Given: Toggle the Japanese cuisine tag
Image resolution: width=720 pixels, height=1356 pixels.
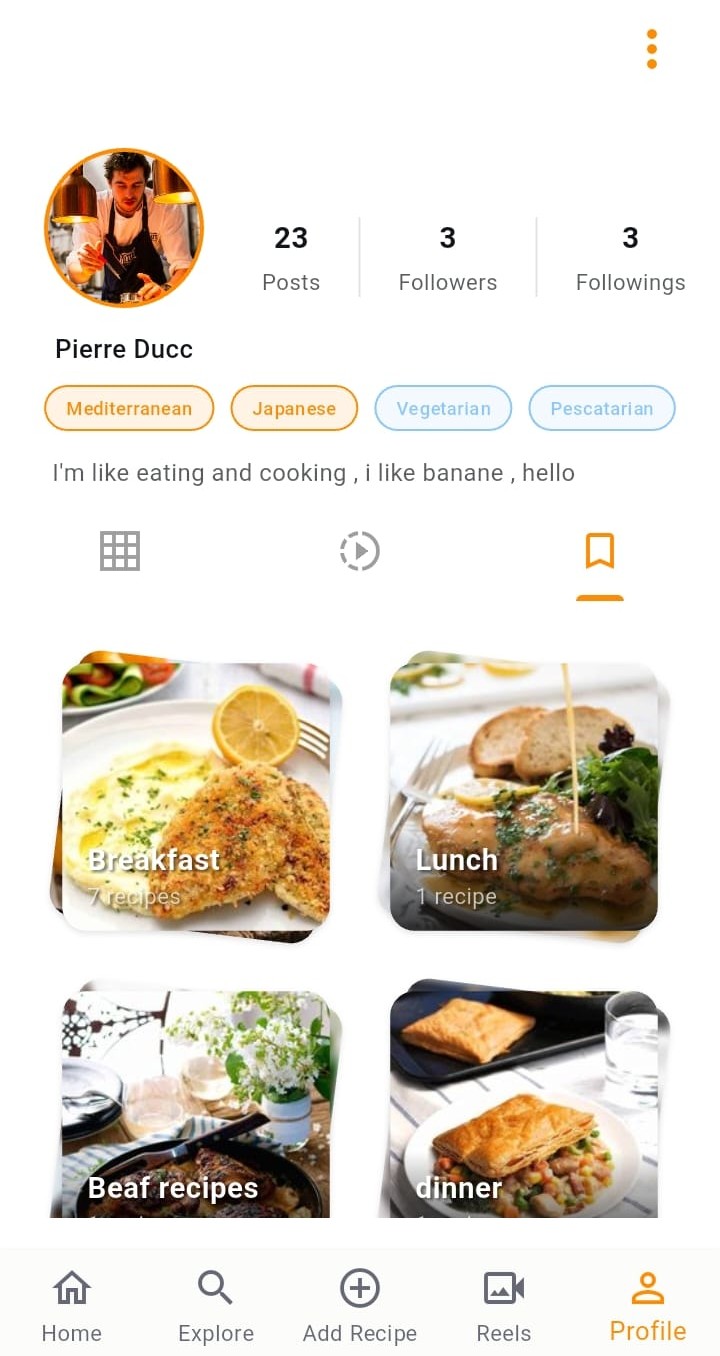Looking at the screenshot, I should [294, 408].
